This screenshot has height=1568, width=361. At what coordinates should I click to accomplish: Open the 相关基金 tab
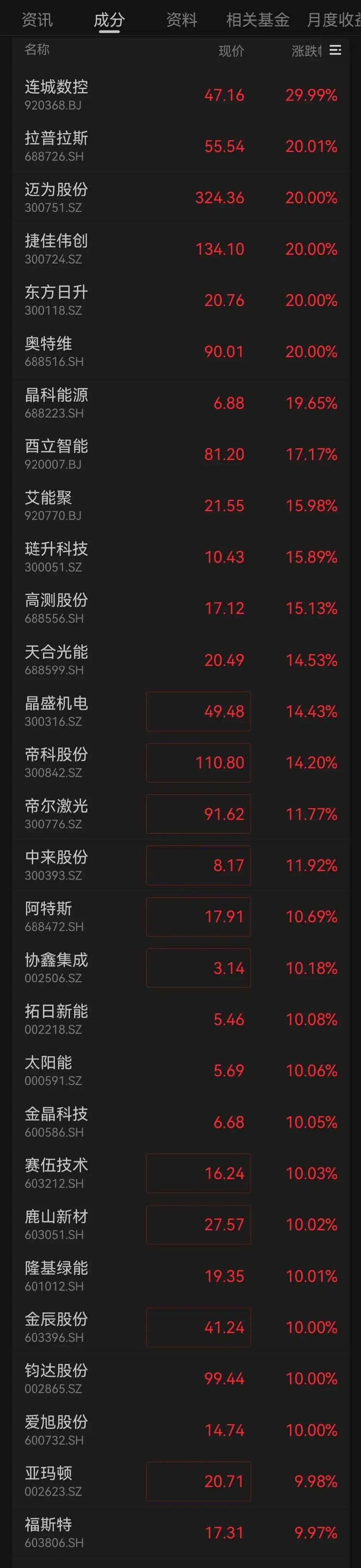[x=258, y=20]
